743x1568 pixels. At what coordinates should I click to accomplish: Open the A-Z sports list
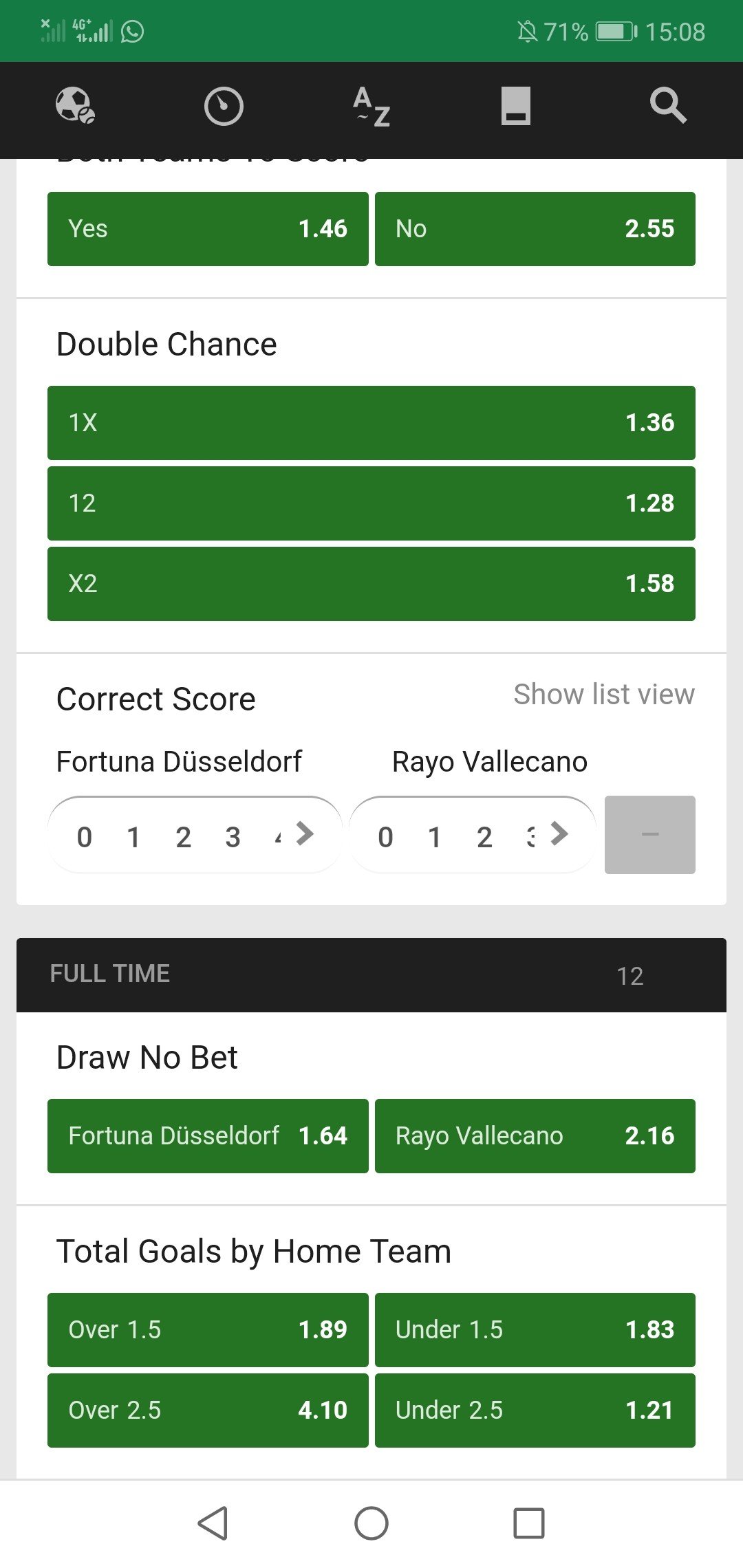[371, 107]
